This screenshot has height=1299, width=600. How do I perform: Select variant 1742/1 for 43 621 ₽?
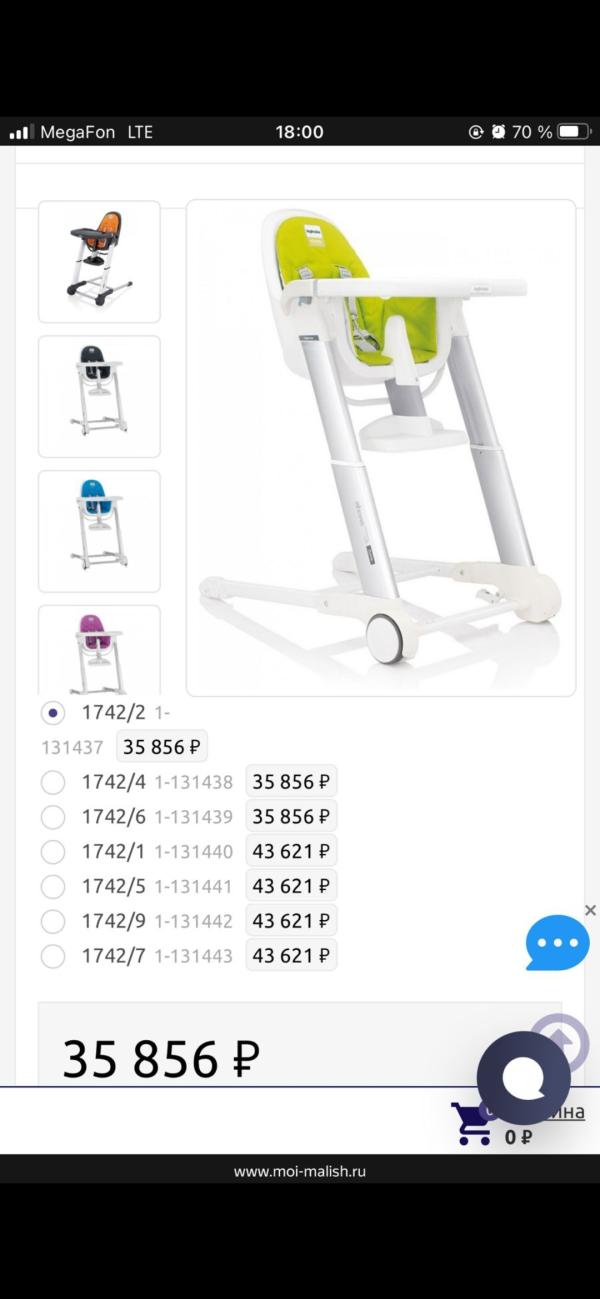tap(53, 852)
